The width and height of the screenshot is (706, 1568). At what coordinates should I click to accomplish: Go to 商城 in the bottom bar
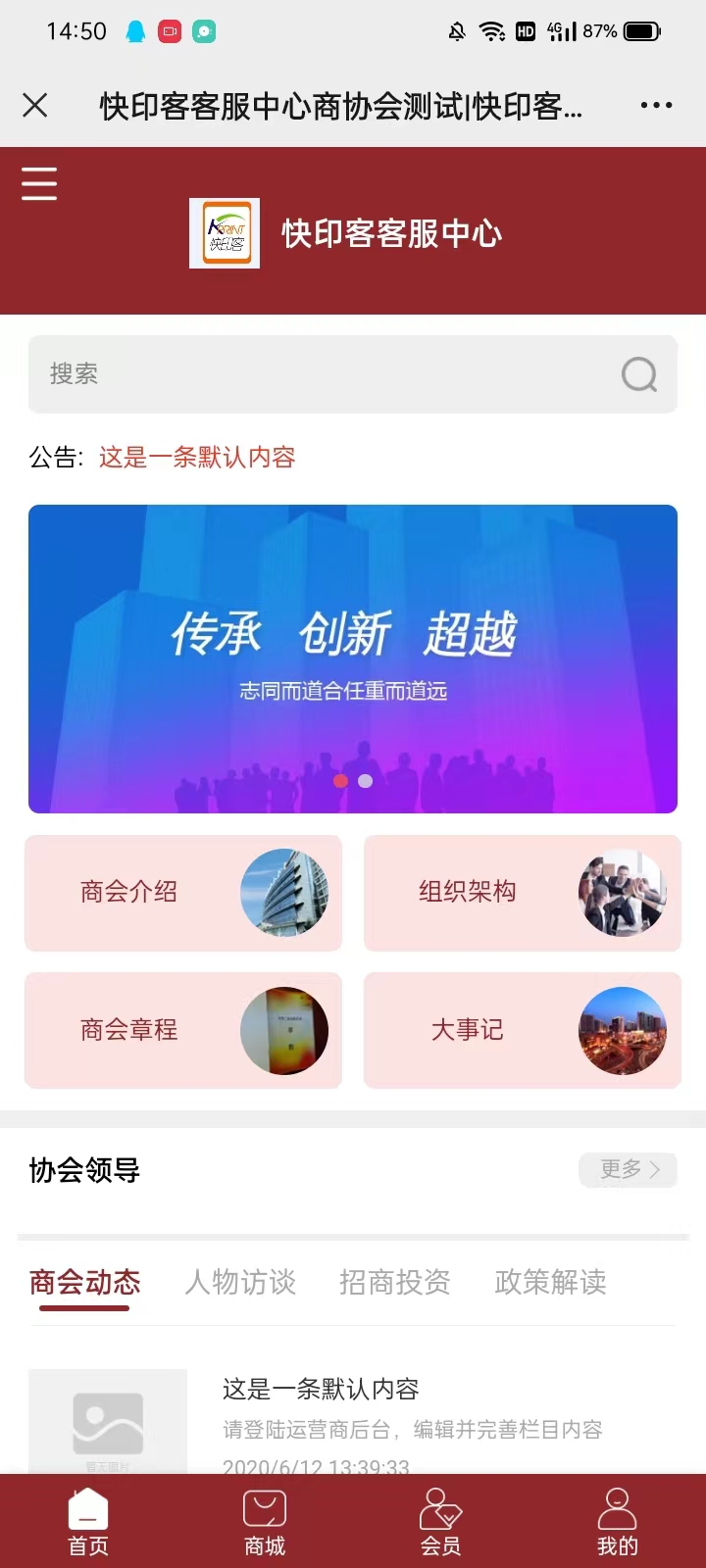click(265, 1523)
